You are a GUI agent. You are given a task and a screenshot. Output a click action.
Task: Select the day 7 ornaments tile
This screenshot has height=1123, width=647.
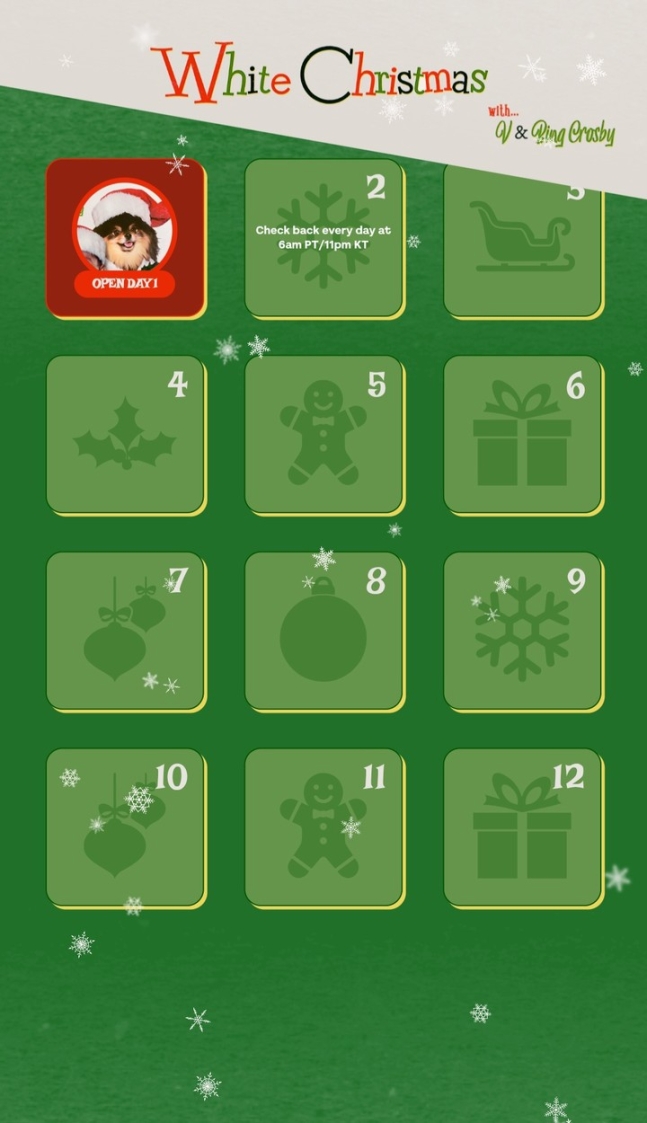click(125, 630)
